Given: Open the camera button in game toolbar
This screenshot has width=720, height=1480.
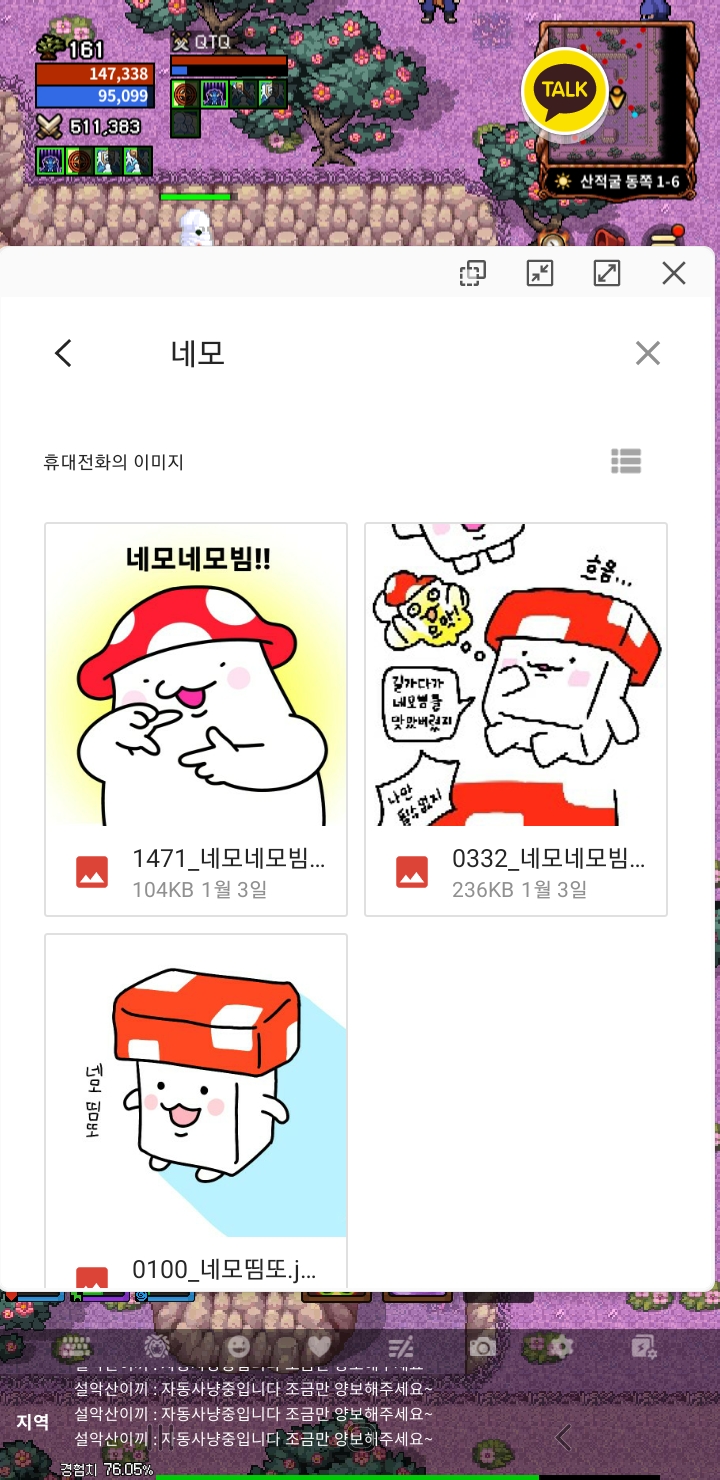Looking at the screenshot, I should [482, 1347].
